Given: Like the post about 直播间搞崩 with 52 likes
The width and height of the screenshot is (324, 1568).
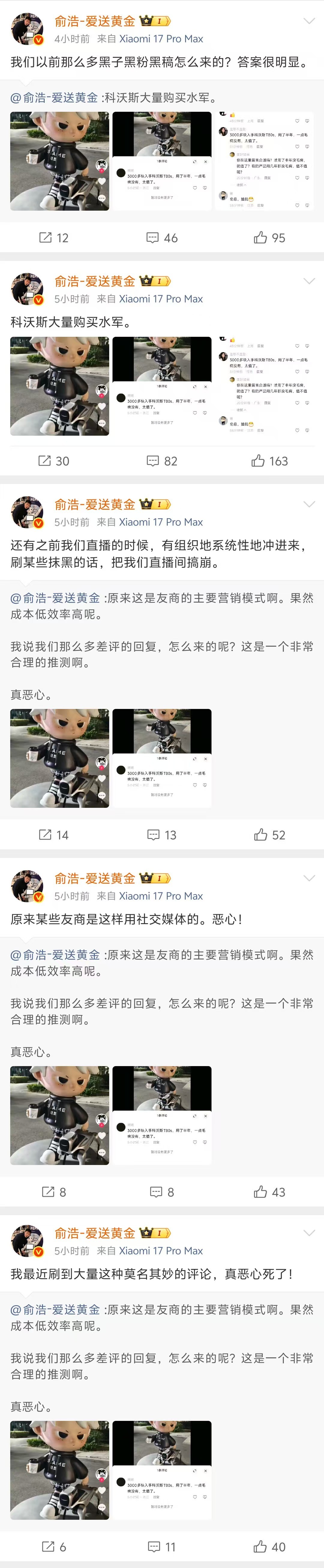Looking at the screenshot, I should (268, 834).
